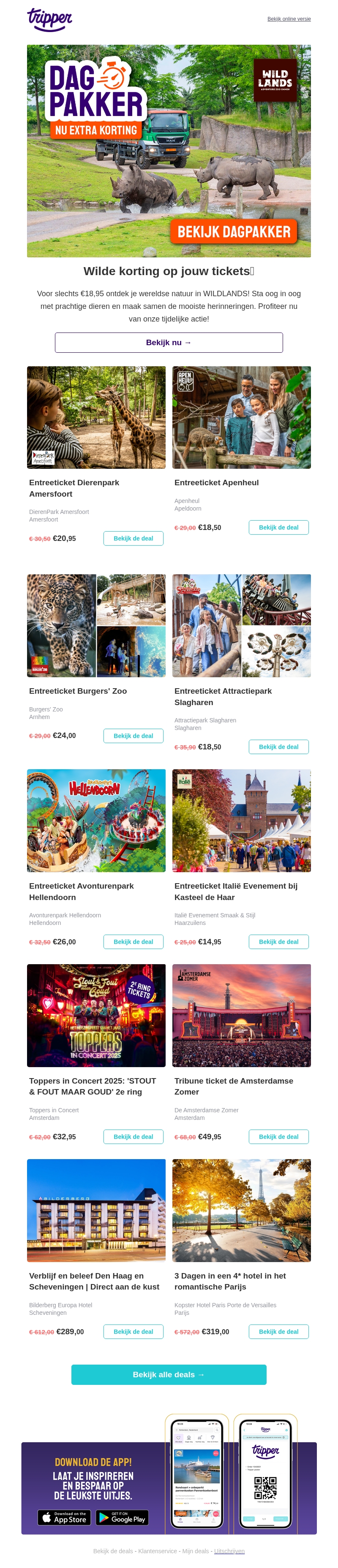View the Avonturenpark Hellendoorn deal
The width and height of the screenshot is (338, 1568).
133,941
